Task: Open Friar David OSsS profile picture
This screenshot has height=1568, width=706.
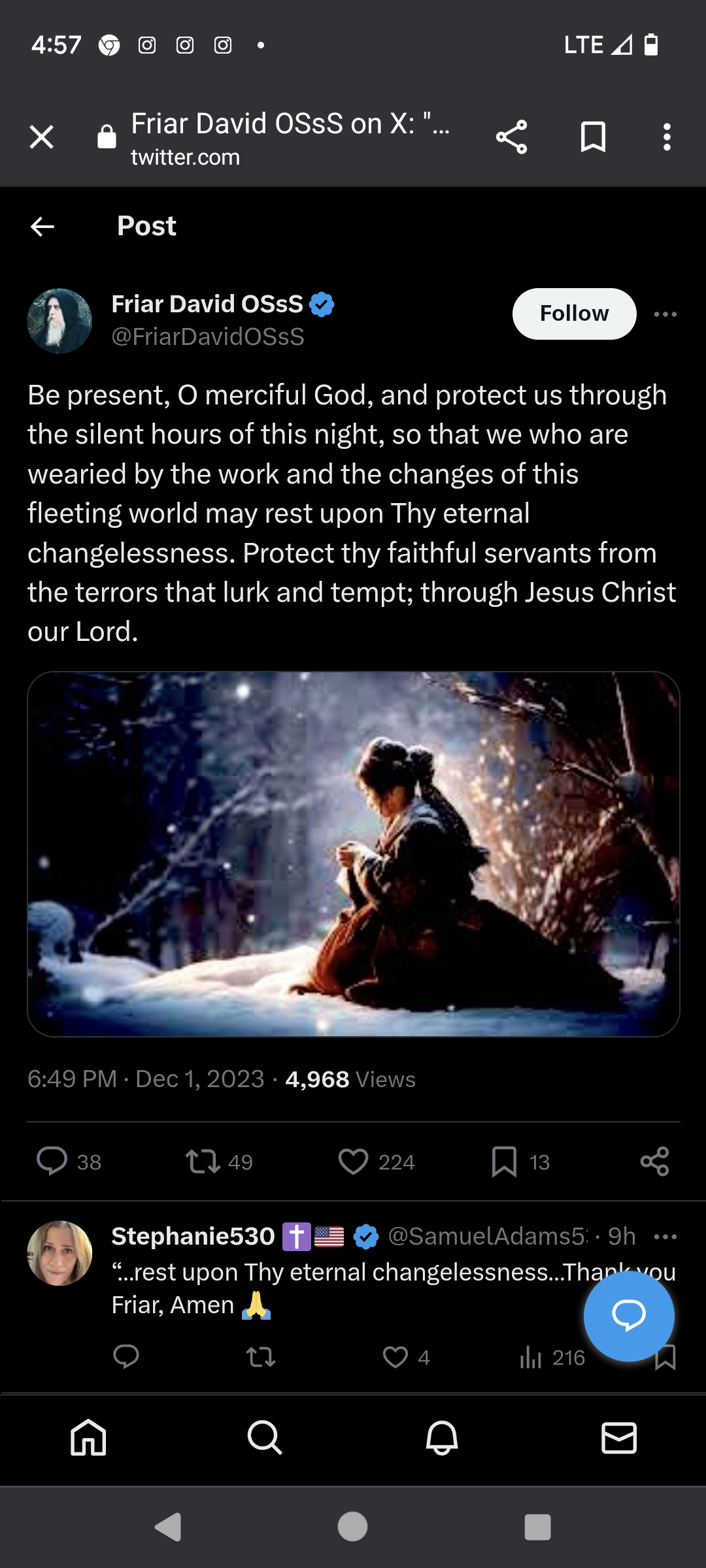Action: click(59, 321)
